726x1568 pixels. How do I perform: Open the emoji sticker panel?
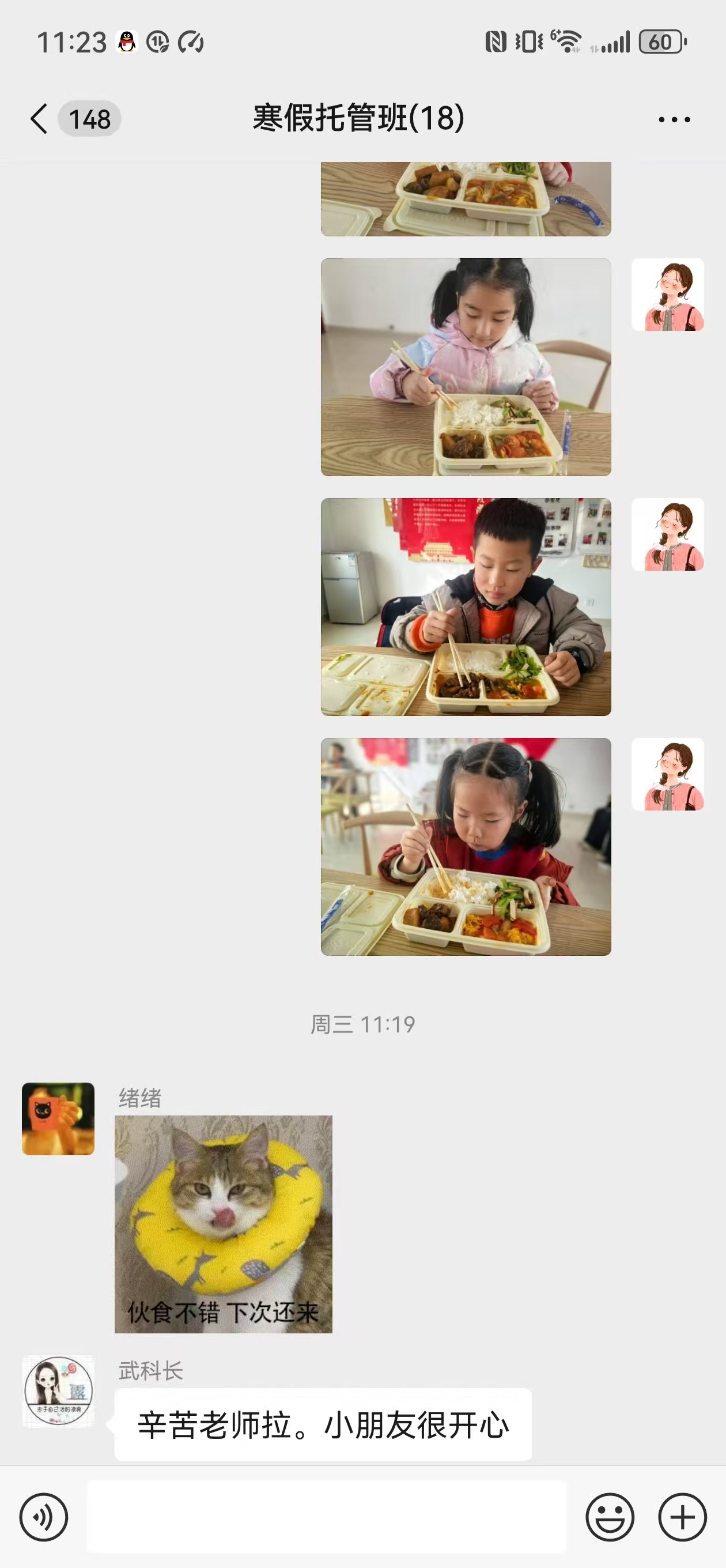pyautogui.click(x=609, y=1517)
